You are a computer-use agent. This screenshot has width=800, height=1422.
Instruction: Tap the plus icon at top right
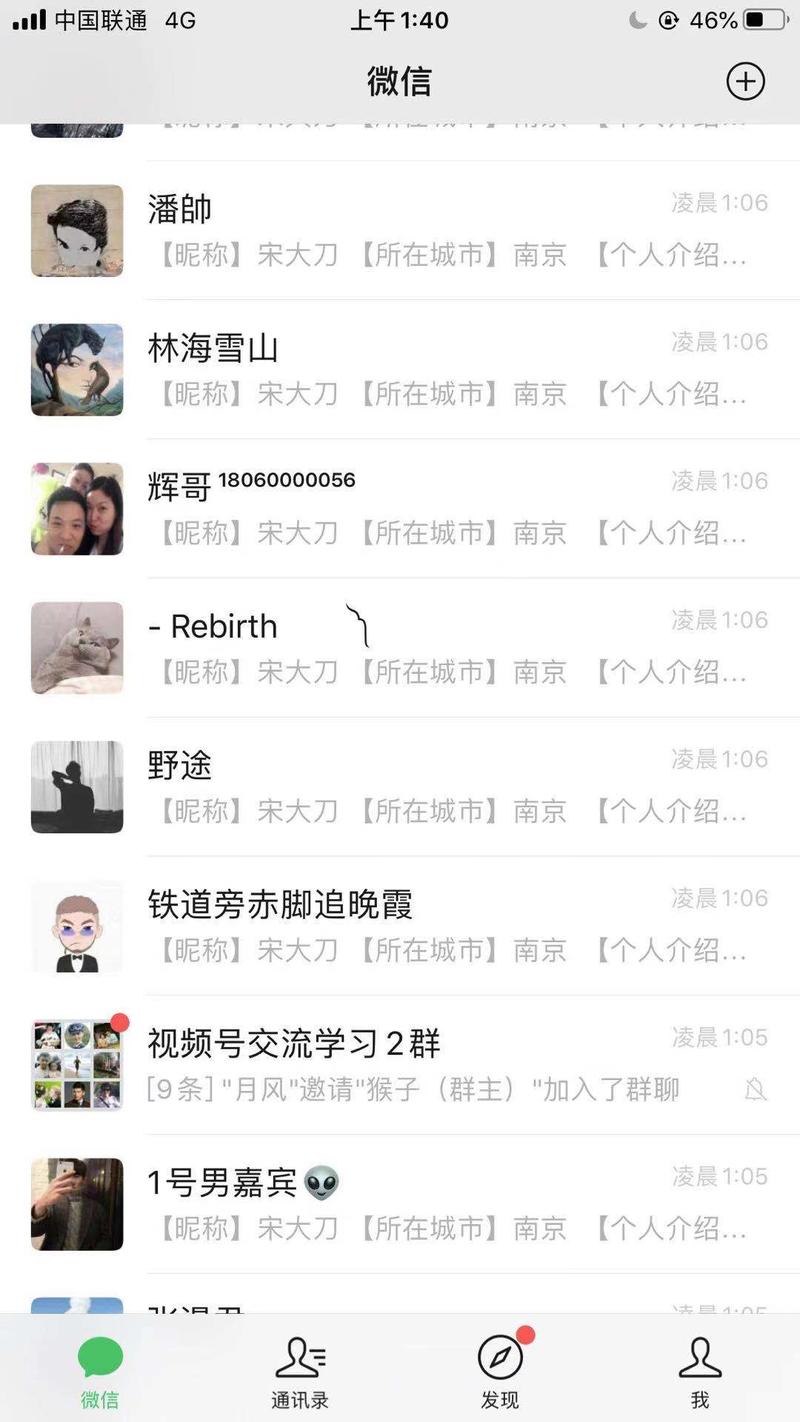pos(745,82)
